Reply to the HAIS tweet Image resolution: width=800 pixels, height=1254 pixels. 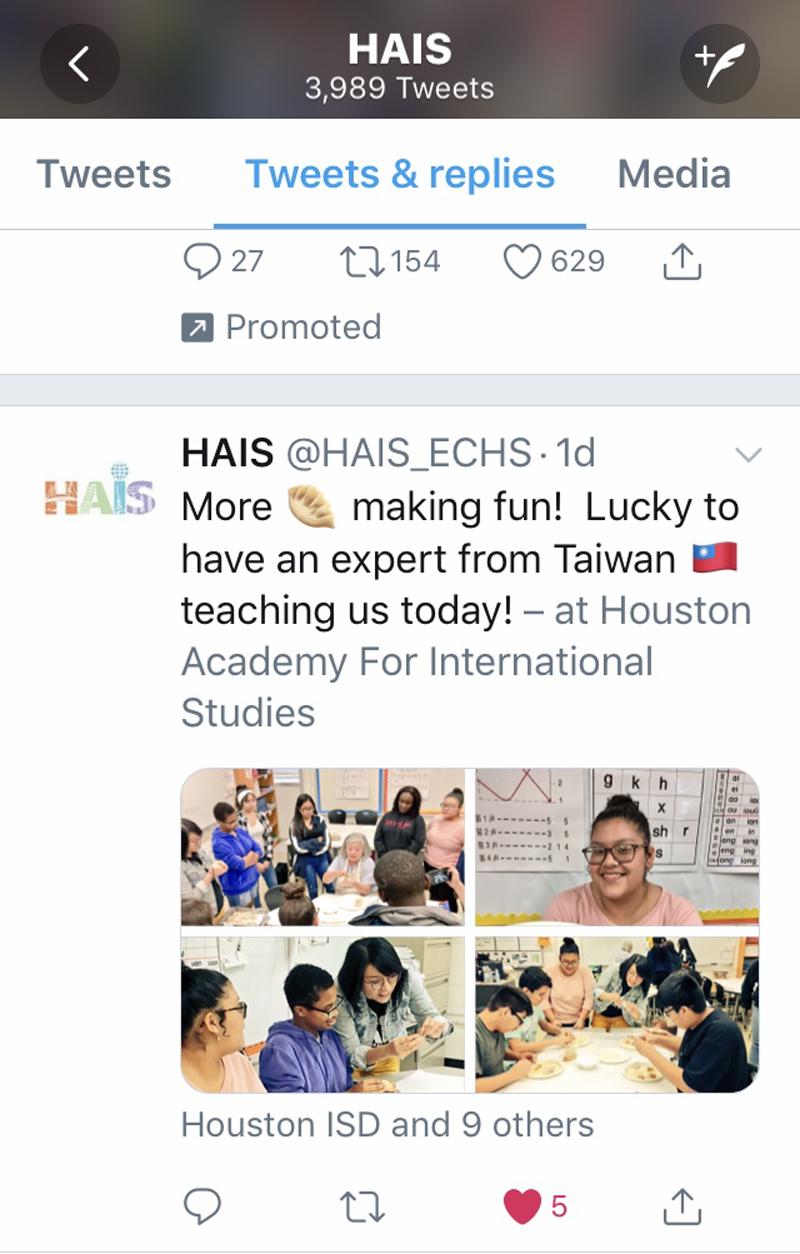tap(203, 1206)
